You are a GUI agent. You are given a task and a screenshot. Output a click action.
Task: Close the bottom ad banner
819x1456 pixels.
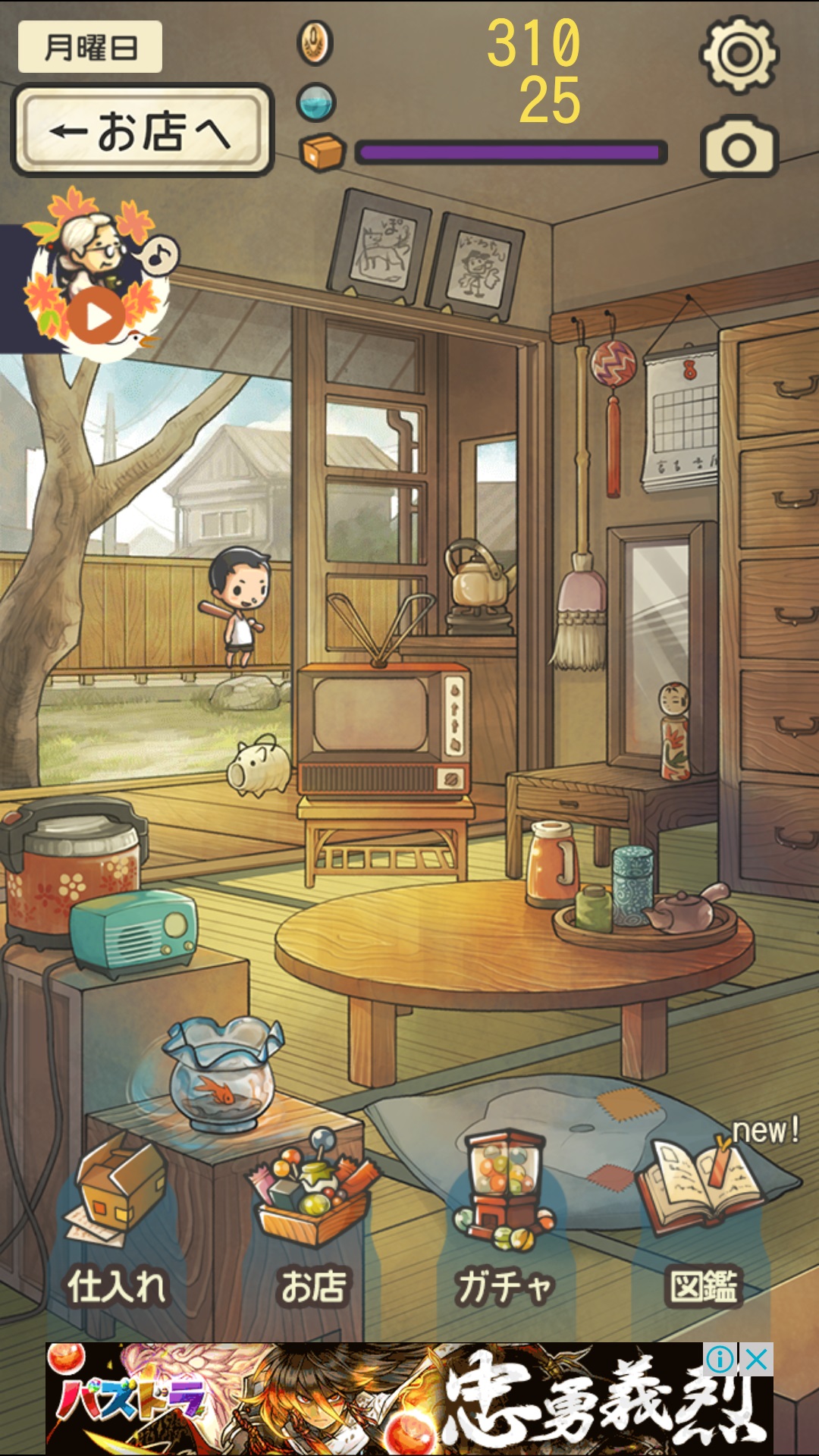(x=756, y=1360)
